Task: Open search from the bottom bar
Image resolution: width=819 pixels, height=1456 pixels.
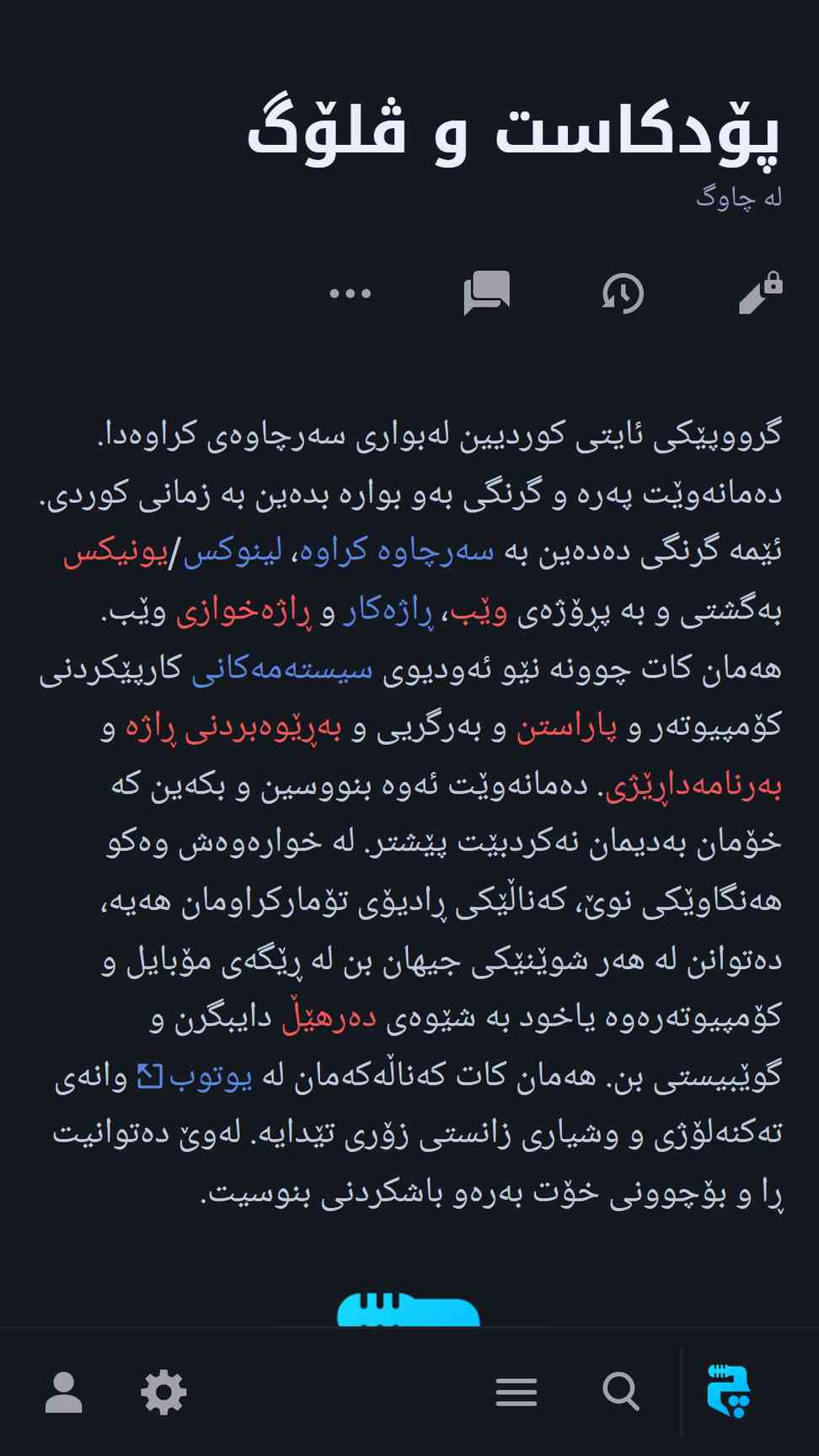Action: 621,1391
